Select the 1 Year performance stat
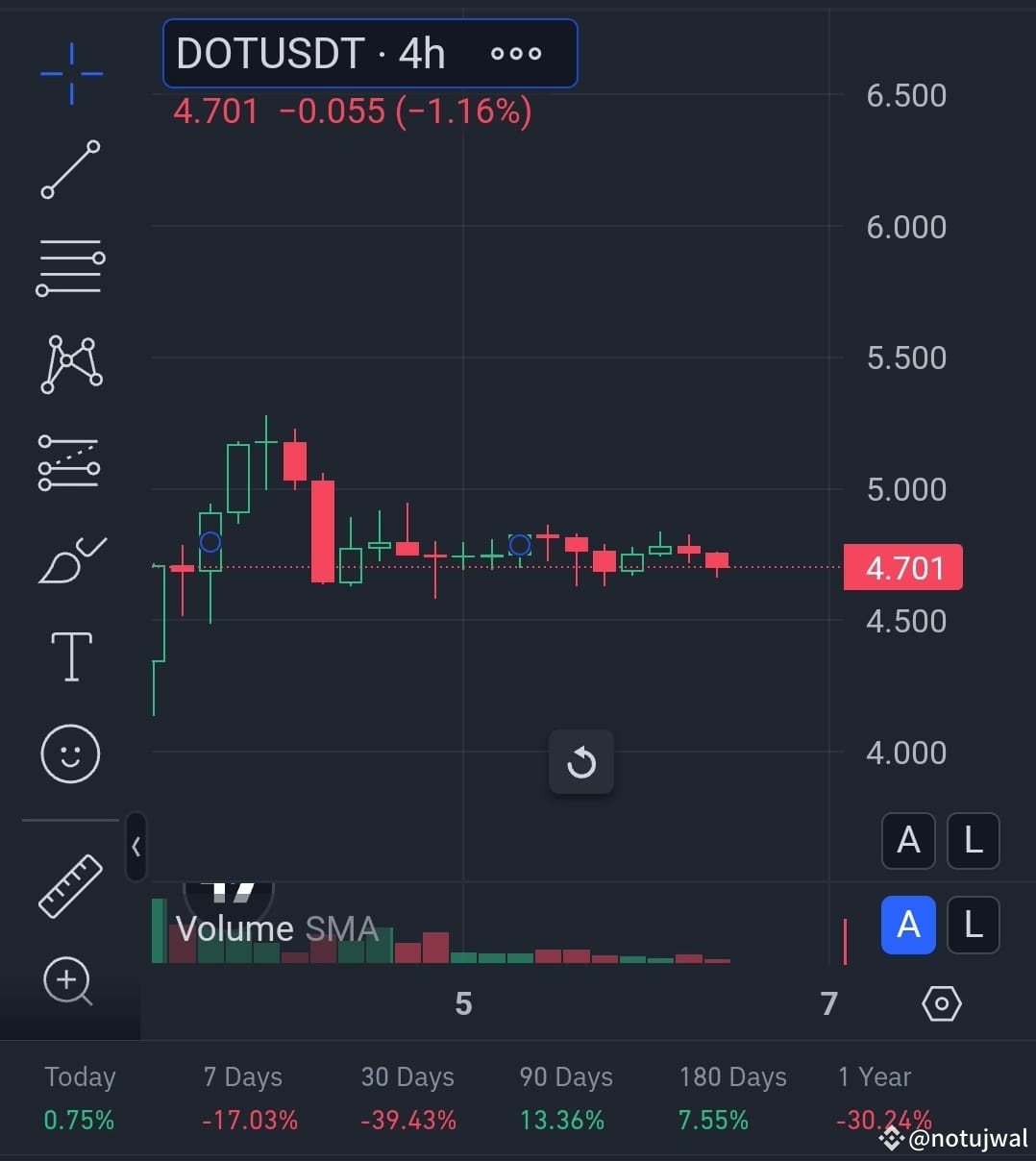The width and height of the screenshot is (1036, 1161). [873, 1096]
